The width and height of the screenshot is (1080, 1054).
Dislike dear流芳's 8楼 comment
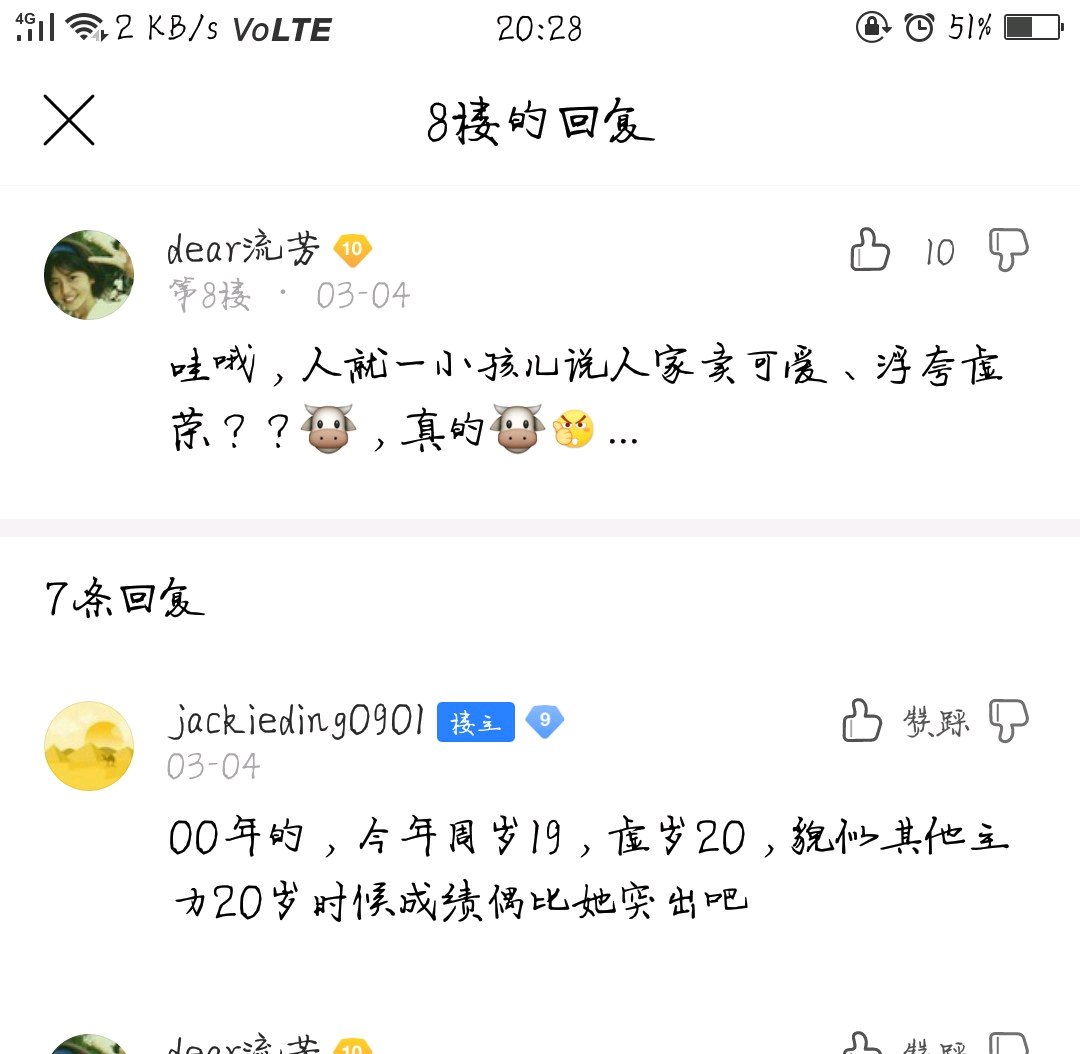(1008, 250)
